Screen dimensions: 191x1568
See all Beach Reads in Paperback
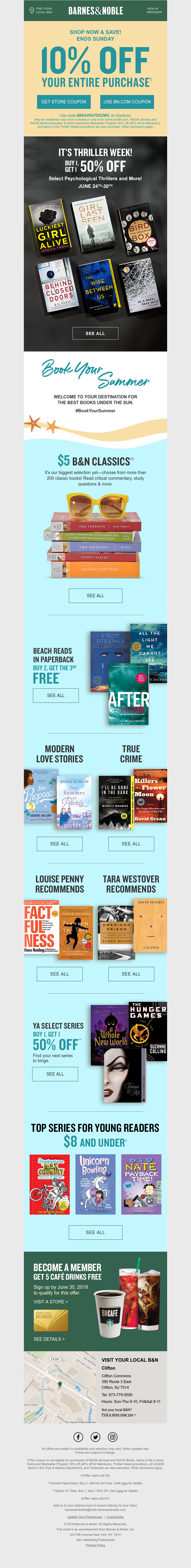coord(55,695)
